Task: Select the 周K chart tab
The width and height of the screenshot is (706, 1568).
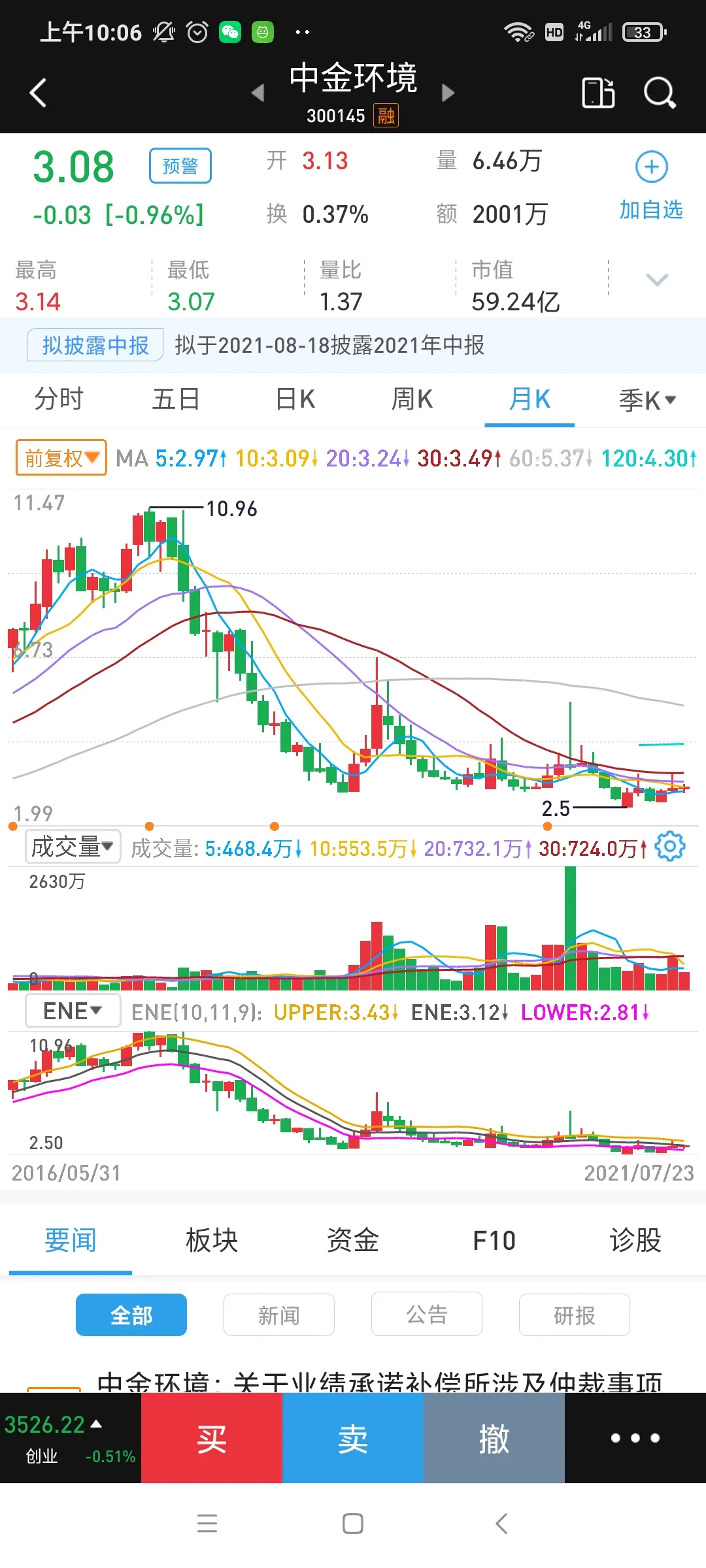Action: coord(412,399)
